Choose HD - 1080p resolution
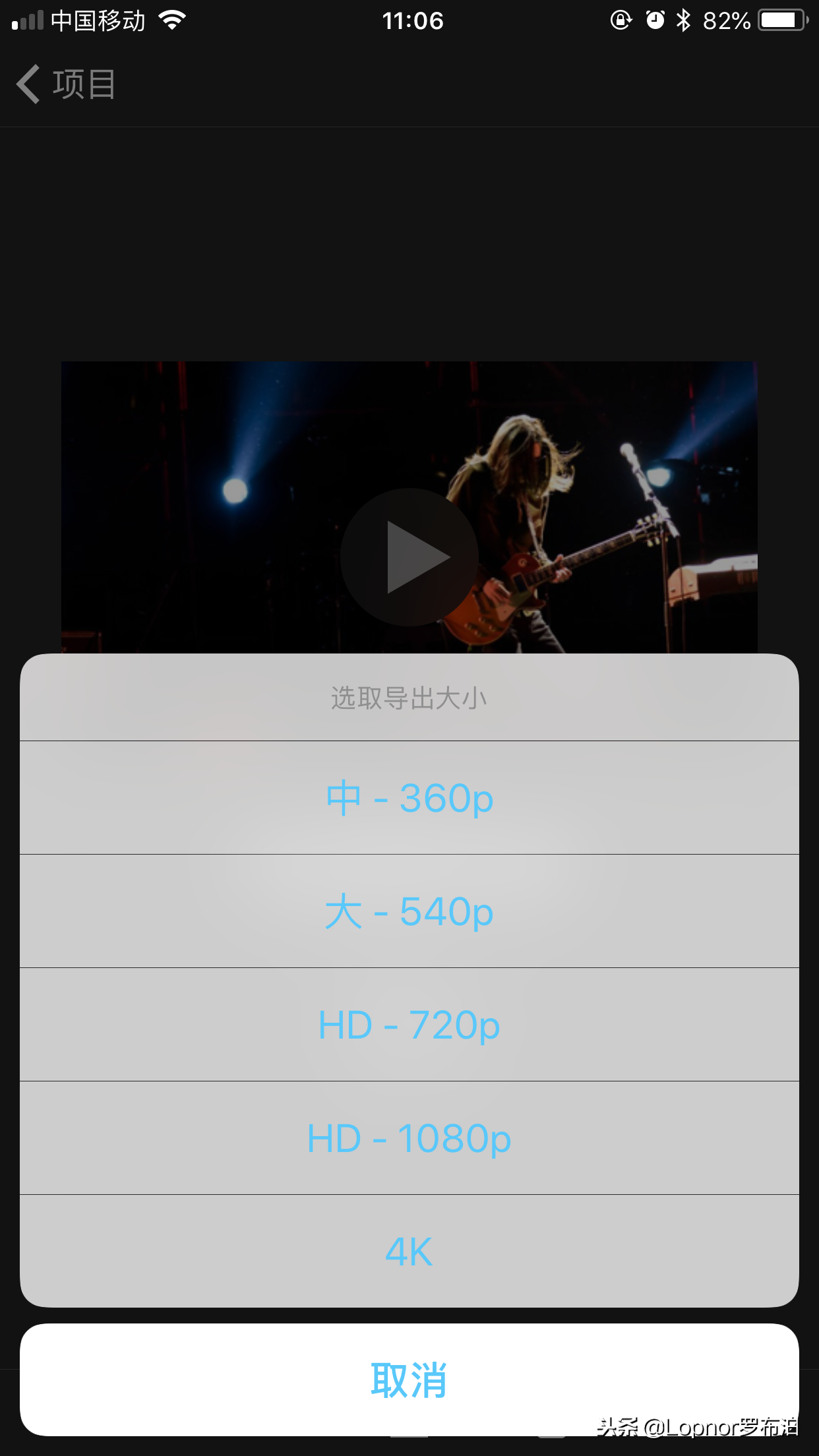The width and height of the screenshot is (819, 1456). 409,1137
